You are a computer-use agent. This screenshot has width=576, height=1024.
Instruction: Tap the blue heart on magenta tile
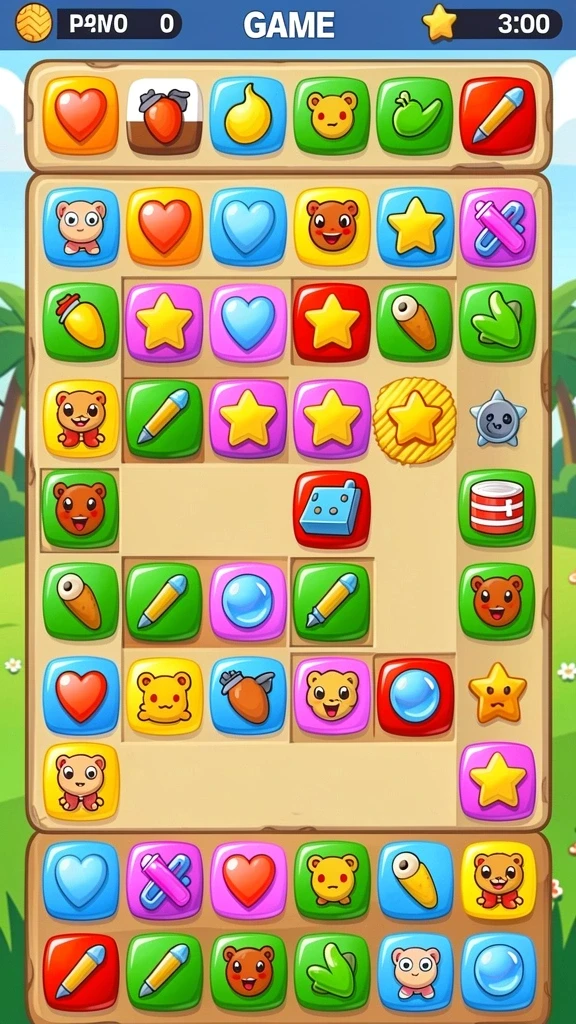tap(248, 322)
